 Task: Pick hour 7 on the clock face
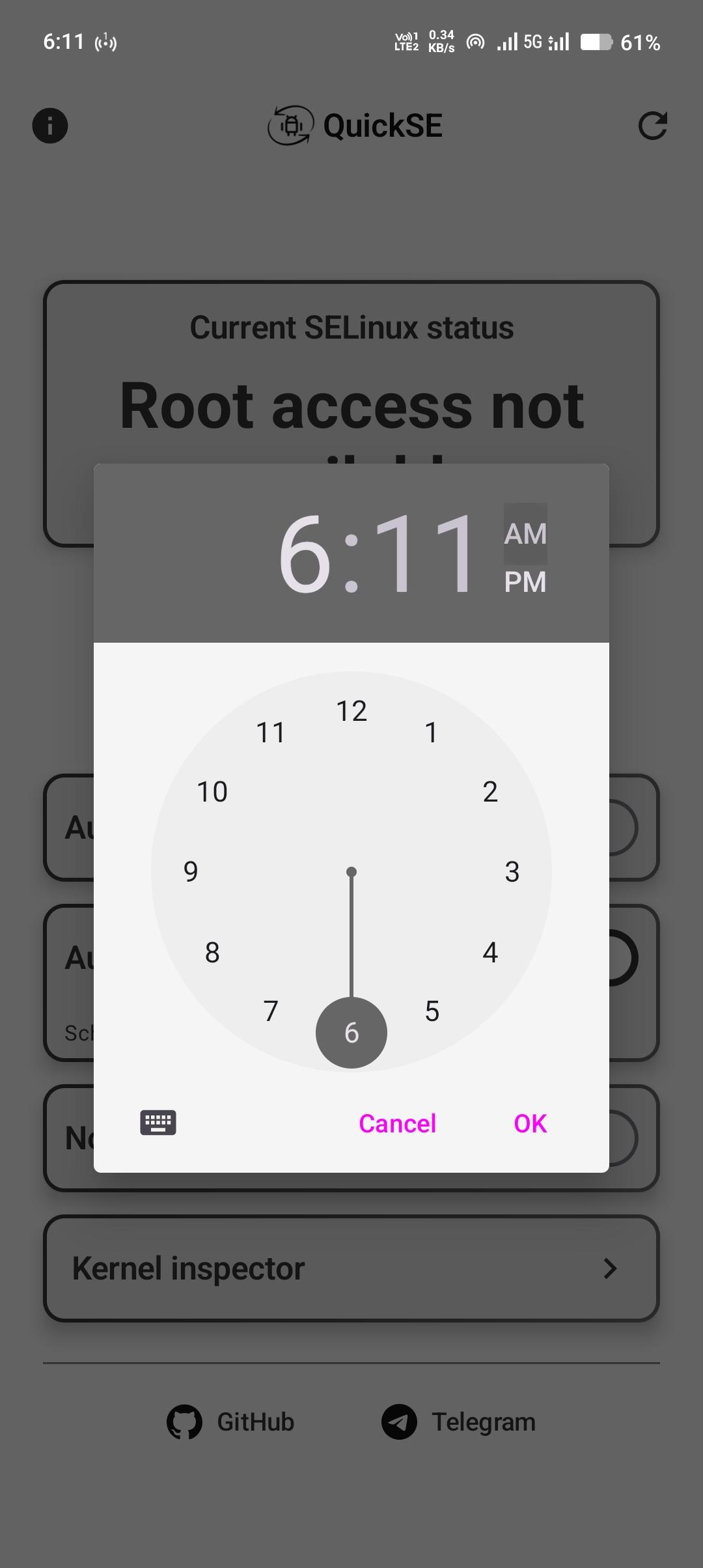(271, 1011)
